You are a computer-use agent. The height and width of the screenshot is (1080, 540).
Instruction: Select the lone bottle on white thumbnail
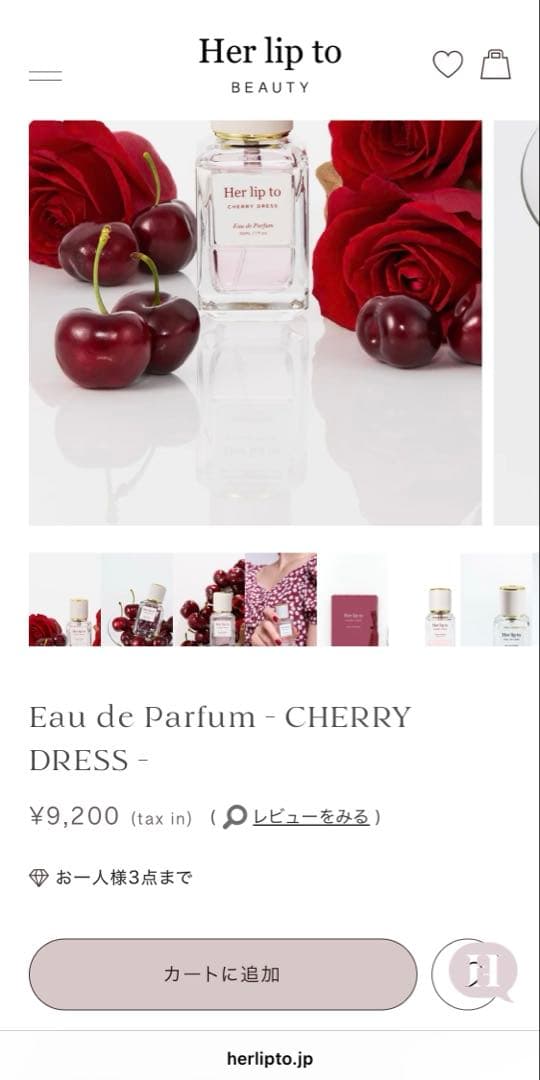(424, 599)
